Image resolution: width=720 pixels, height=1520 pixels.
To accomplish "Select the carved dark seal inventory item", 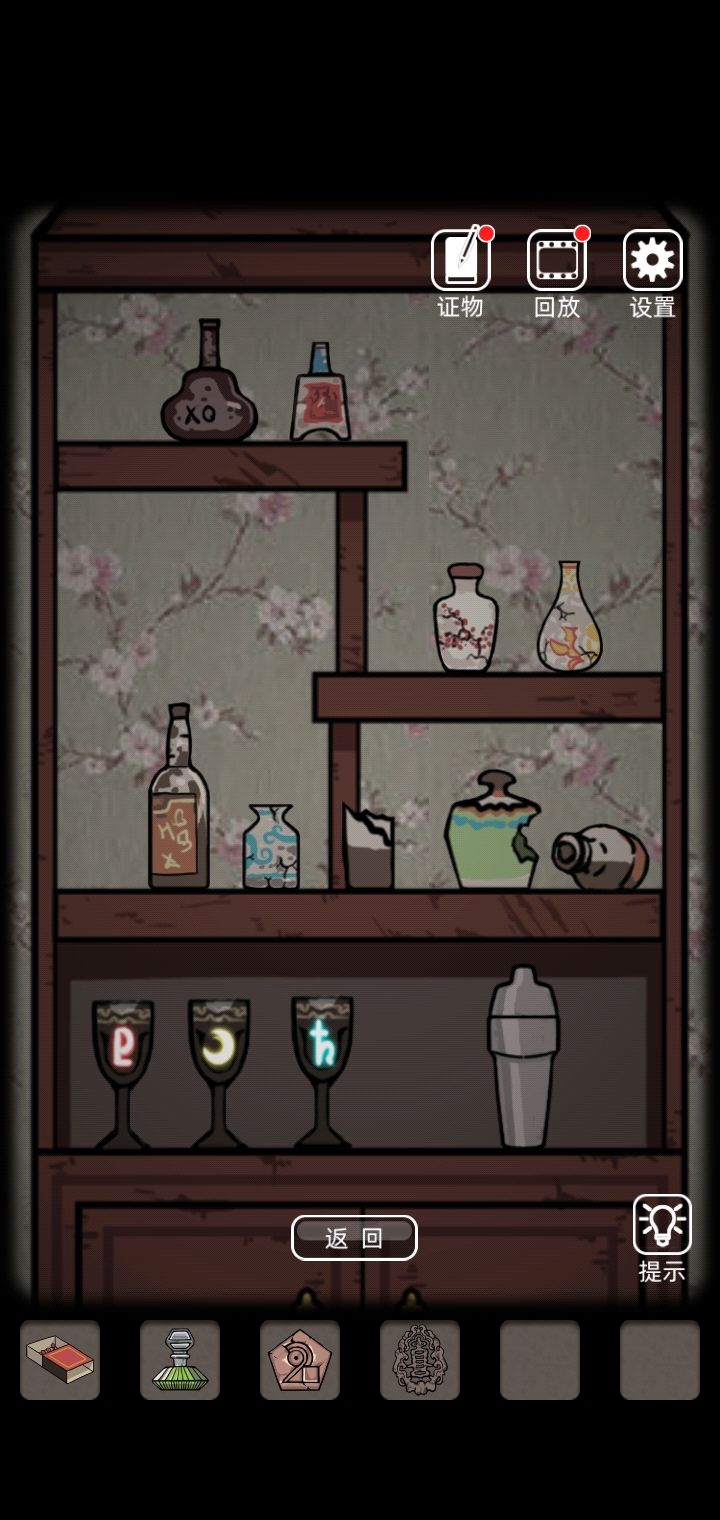I will tap(420, 1361).
